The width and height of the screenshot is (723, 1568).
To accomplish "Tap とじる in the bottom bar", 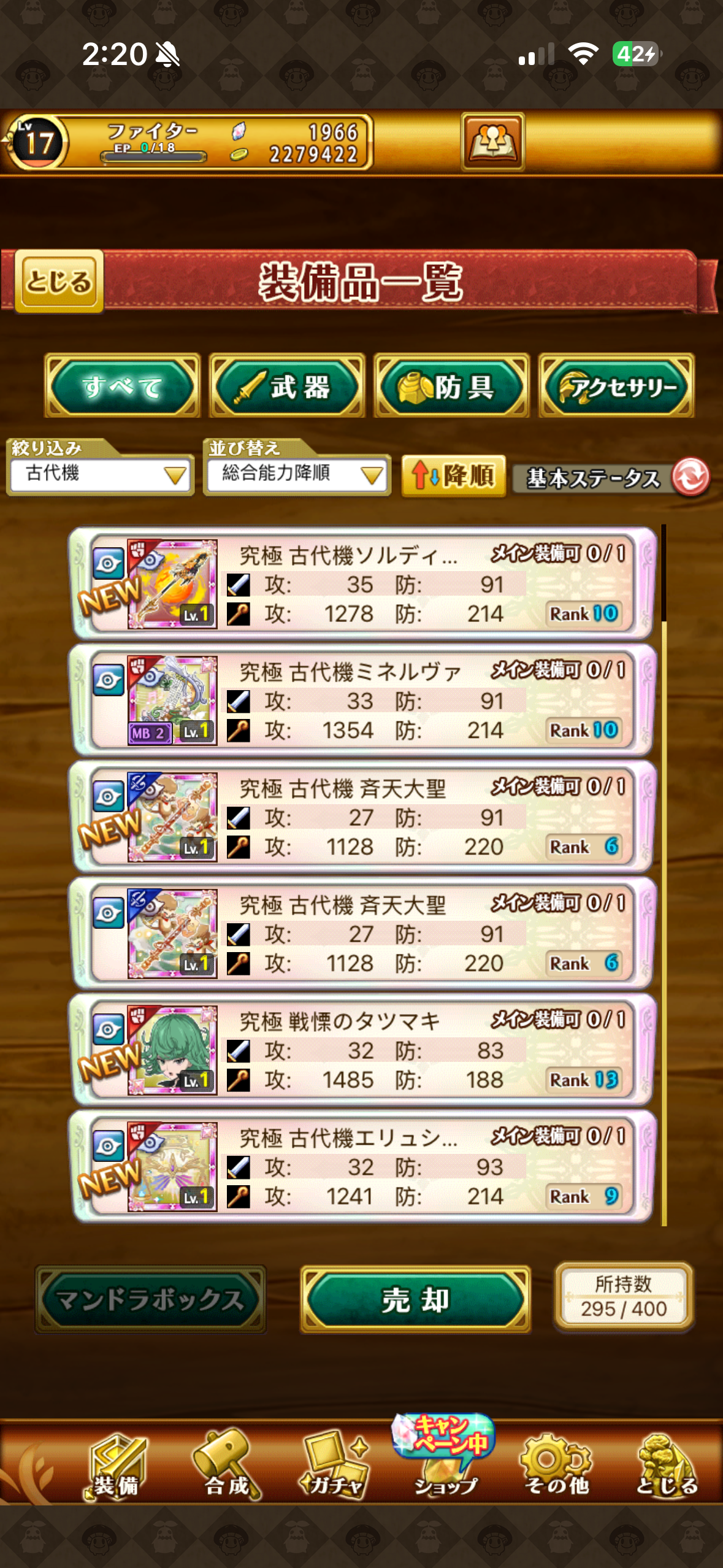I will (667, 1465).
